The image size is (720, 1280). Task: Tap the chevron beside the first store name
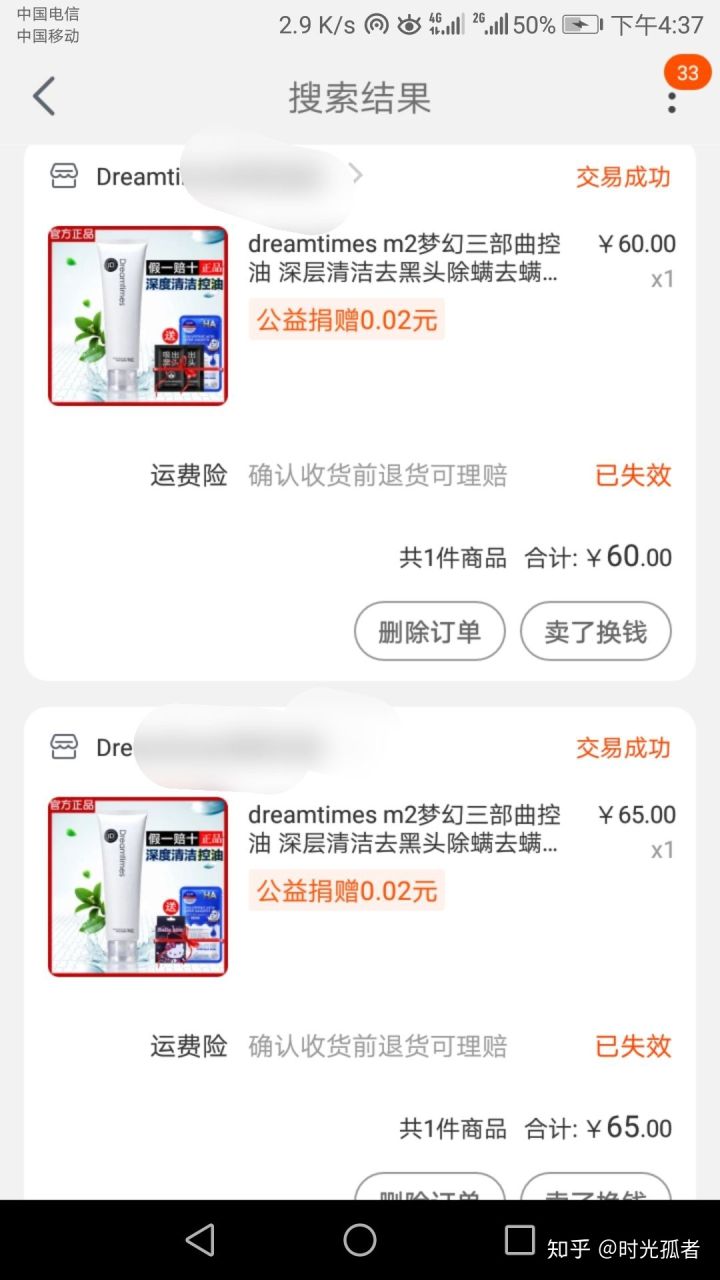(x=357, y=176)
